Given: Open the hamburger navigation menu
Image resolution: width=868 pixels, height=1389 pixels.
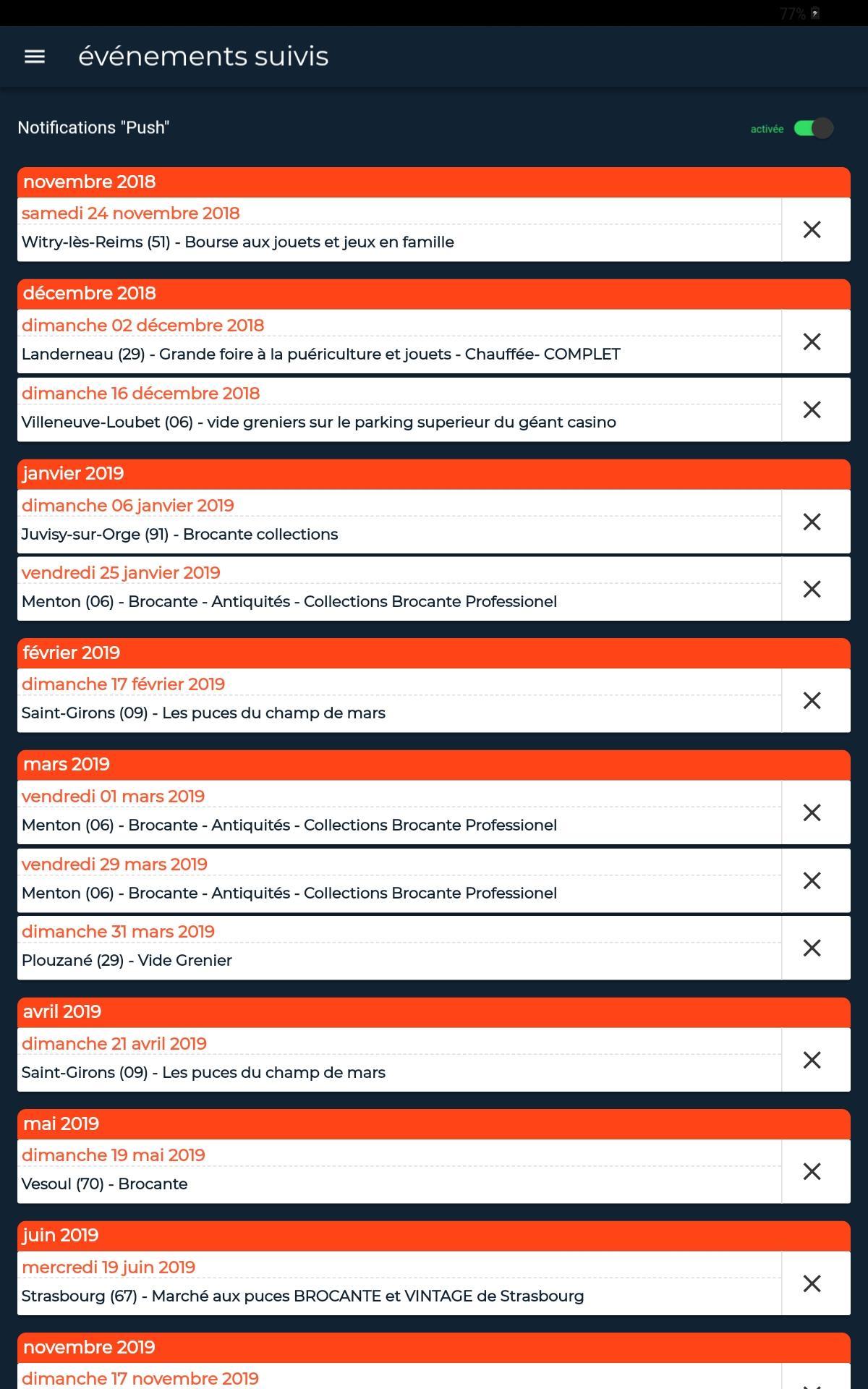Looking at the screenshot, I should [x=35, y=56].
